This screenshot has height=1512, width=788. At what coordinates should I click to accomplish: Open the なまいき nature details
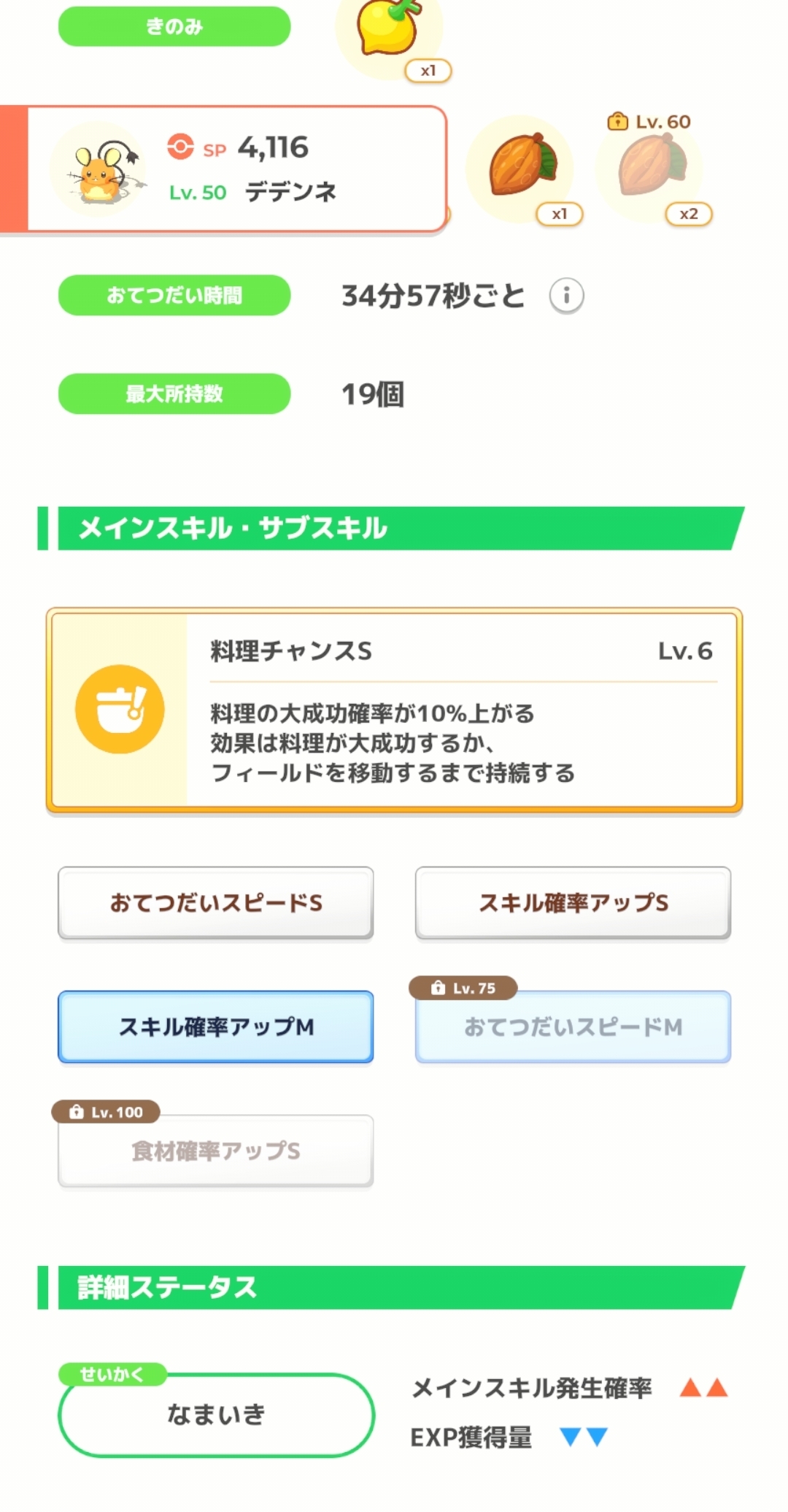(x=216, y=1414)
